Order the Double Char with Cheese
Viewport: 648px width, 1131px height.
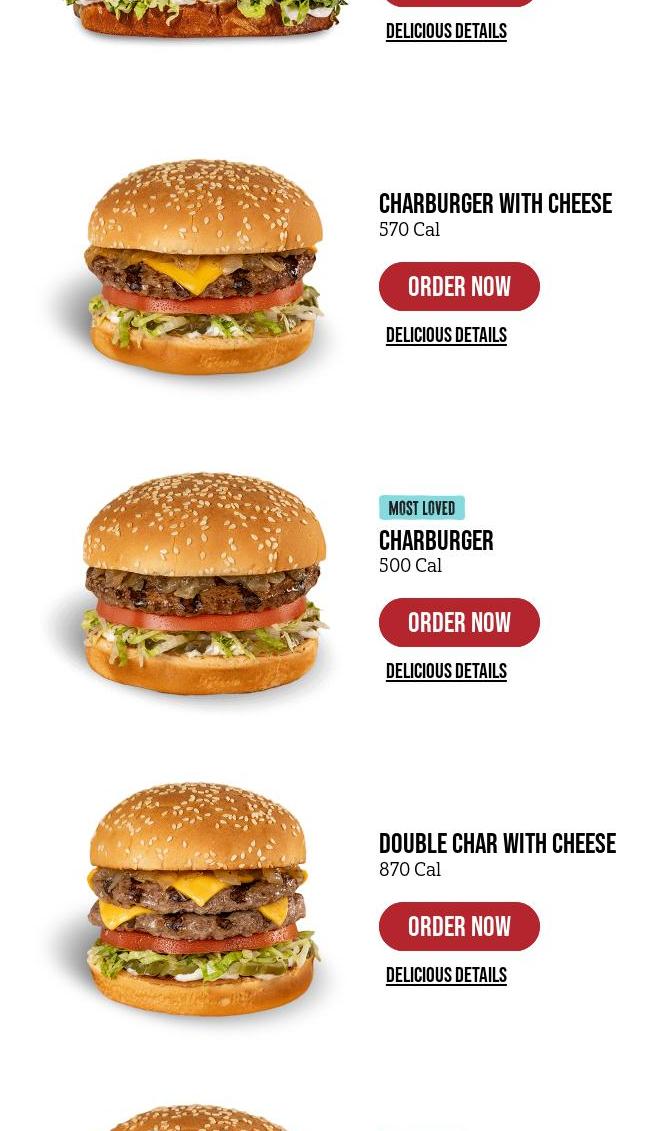point(459,927)
